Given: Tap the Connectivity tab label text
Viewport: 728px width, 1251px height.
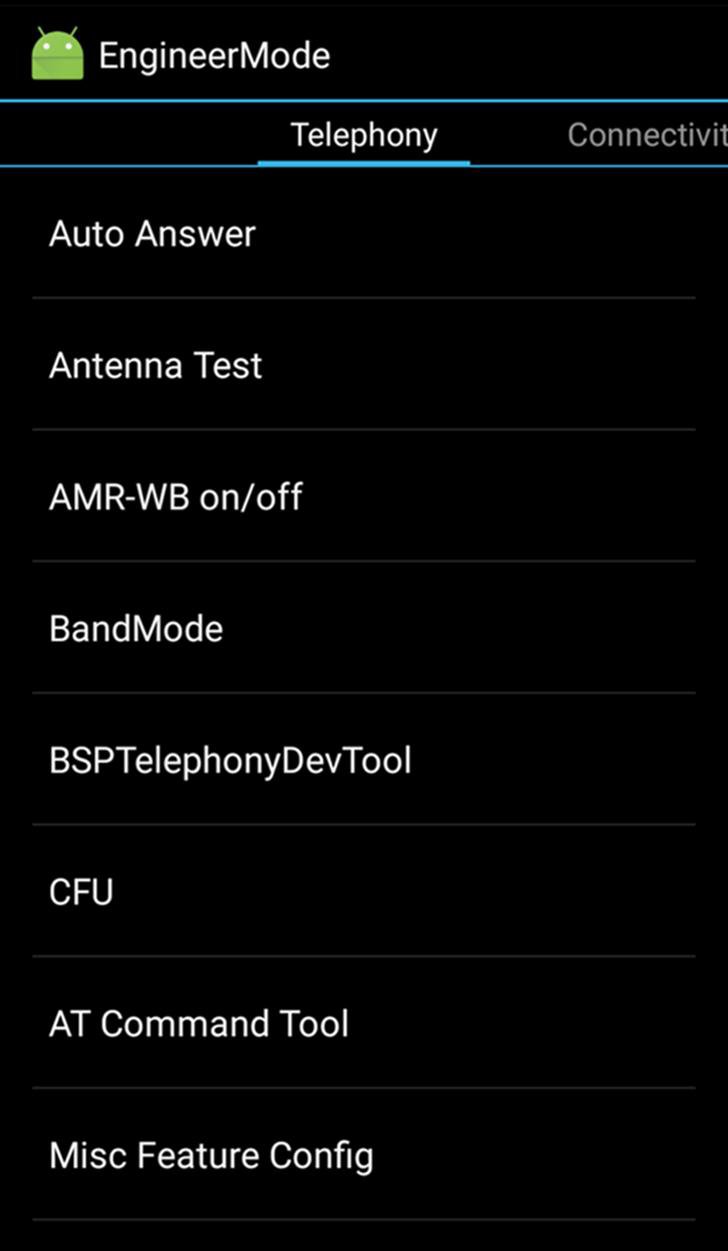Looking at the screenshot, I should 645,134.
